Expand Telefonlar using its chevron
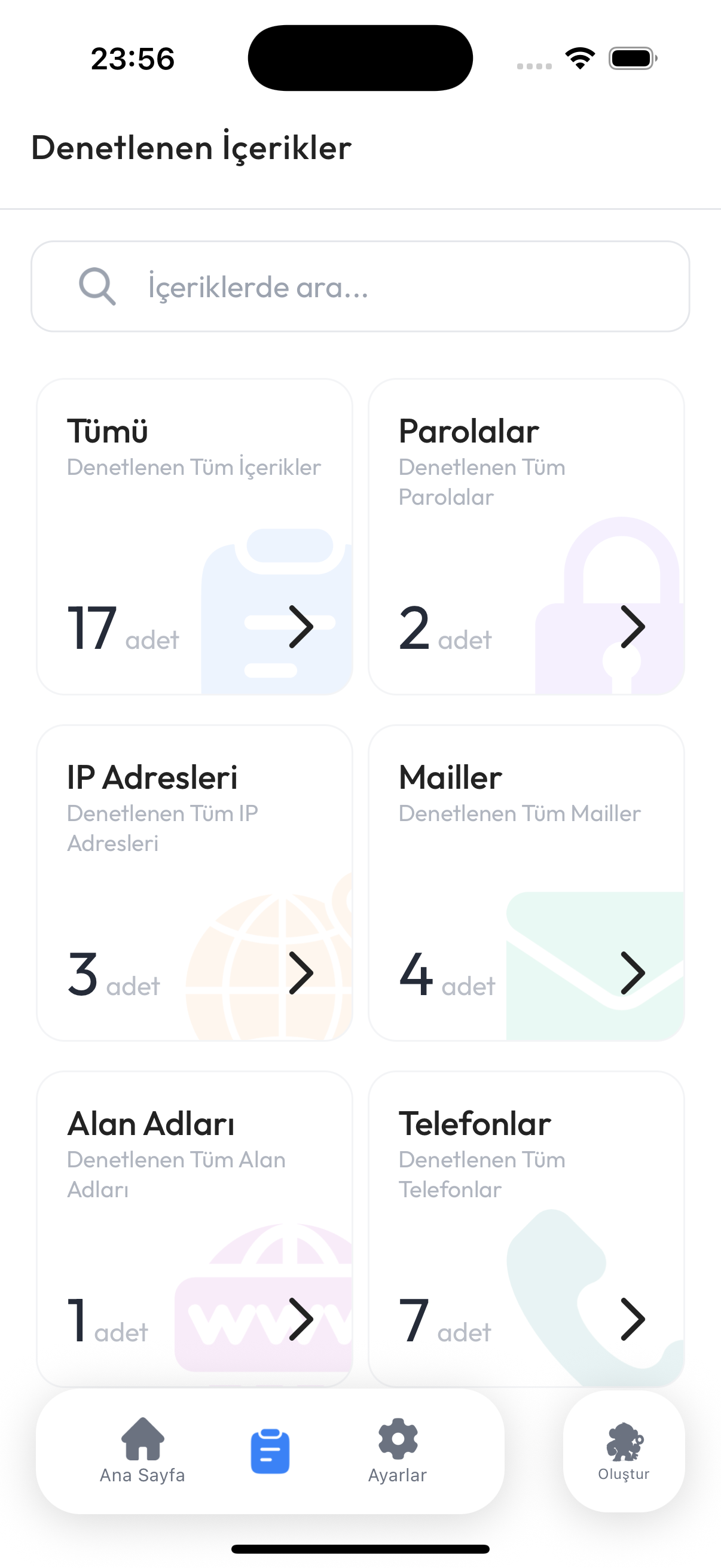 [x=633, y=1319]
